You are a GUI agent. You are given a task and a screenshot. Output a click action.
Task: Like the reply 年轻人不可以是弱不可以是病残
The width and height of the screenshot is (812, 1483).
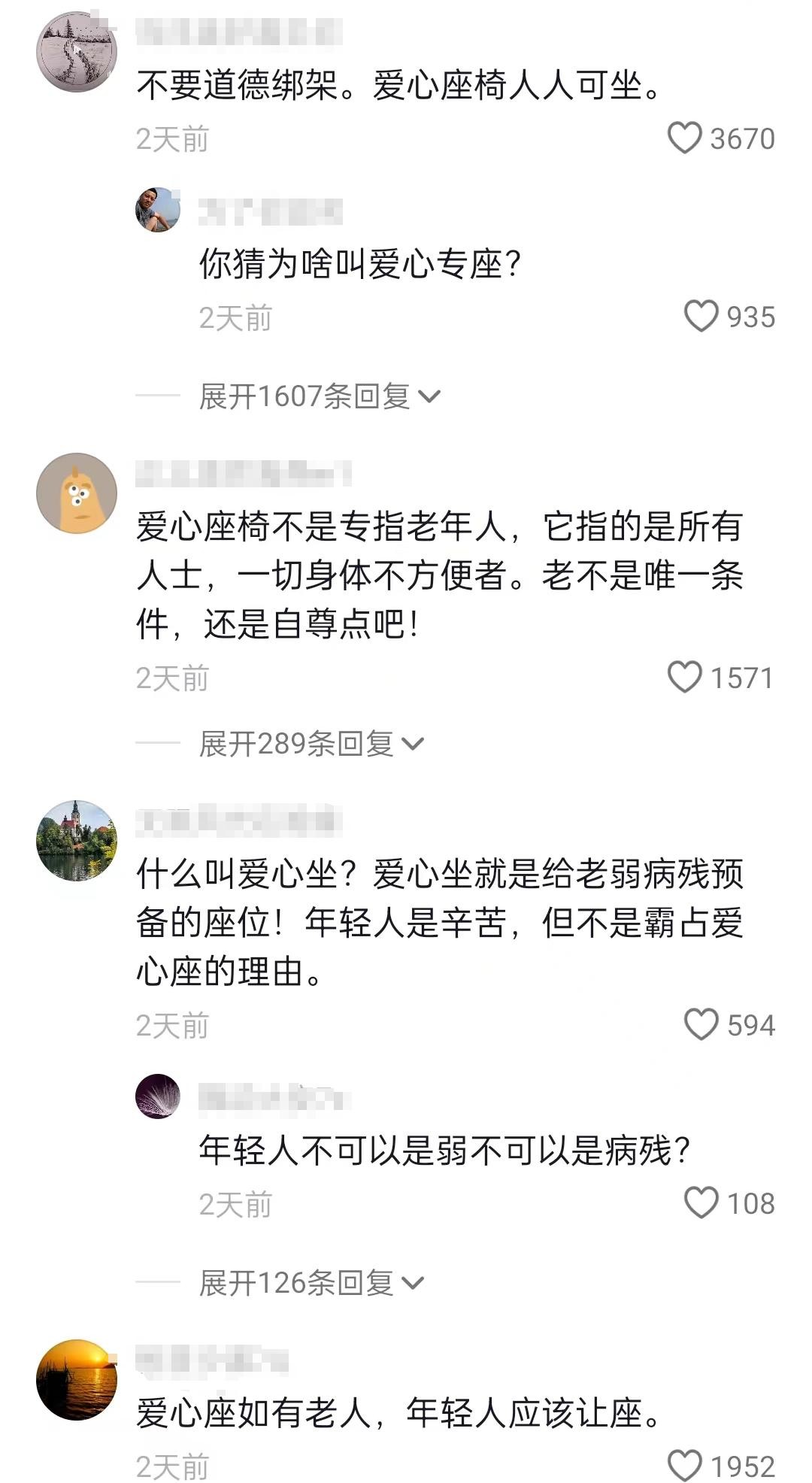click(x=701, y=1203)
